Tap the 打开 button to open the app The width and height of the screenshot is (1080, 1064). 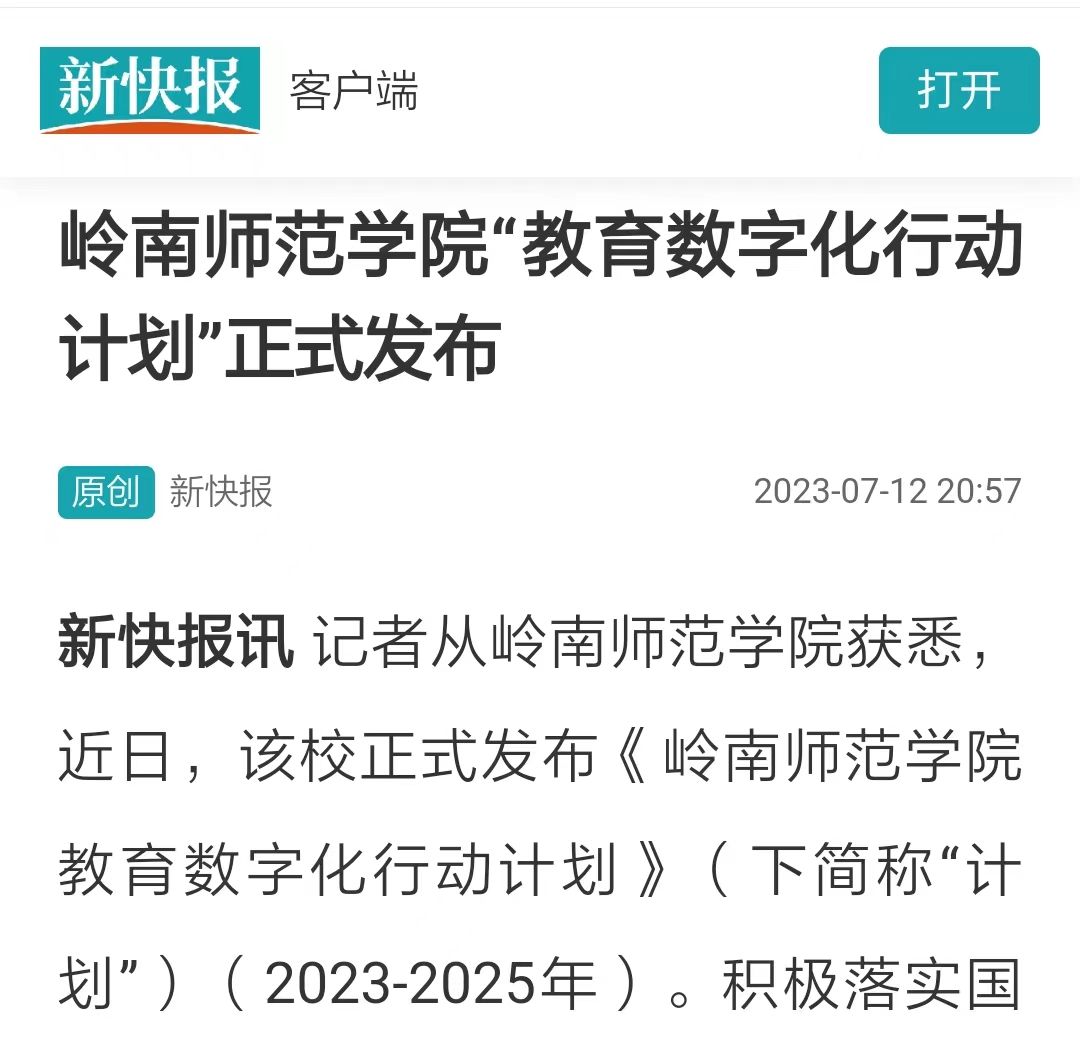pyautogui.click(x=958, y=91)
